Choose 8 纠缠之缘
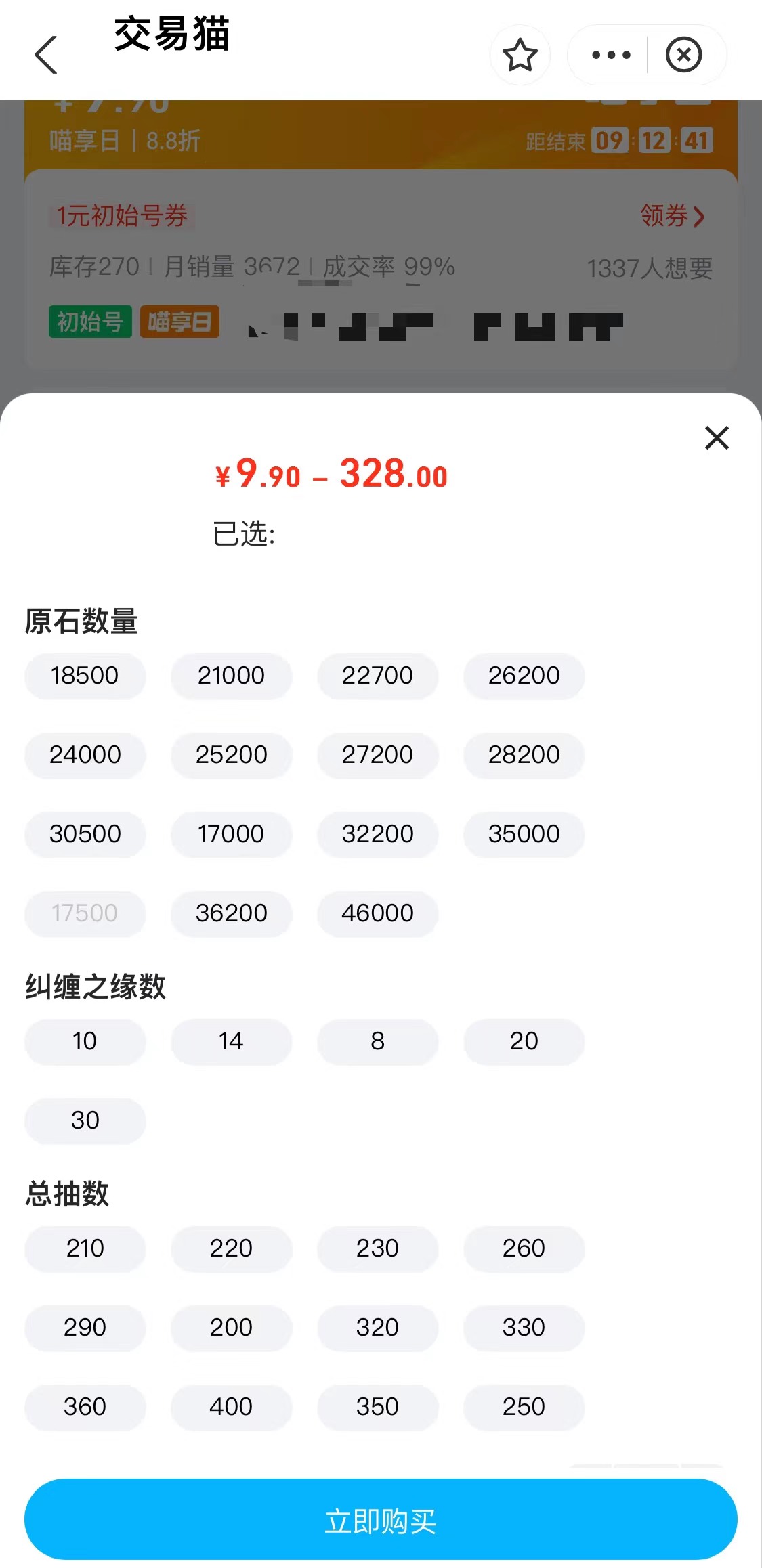The height and width of the screenshot is (1568, 762). [x=377, y=1041]
